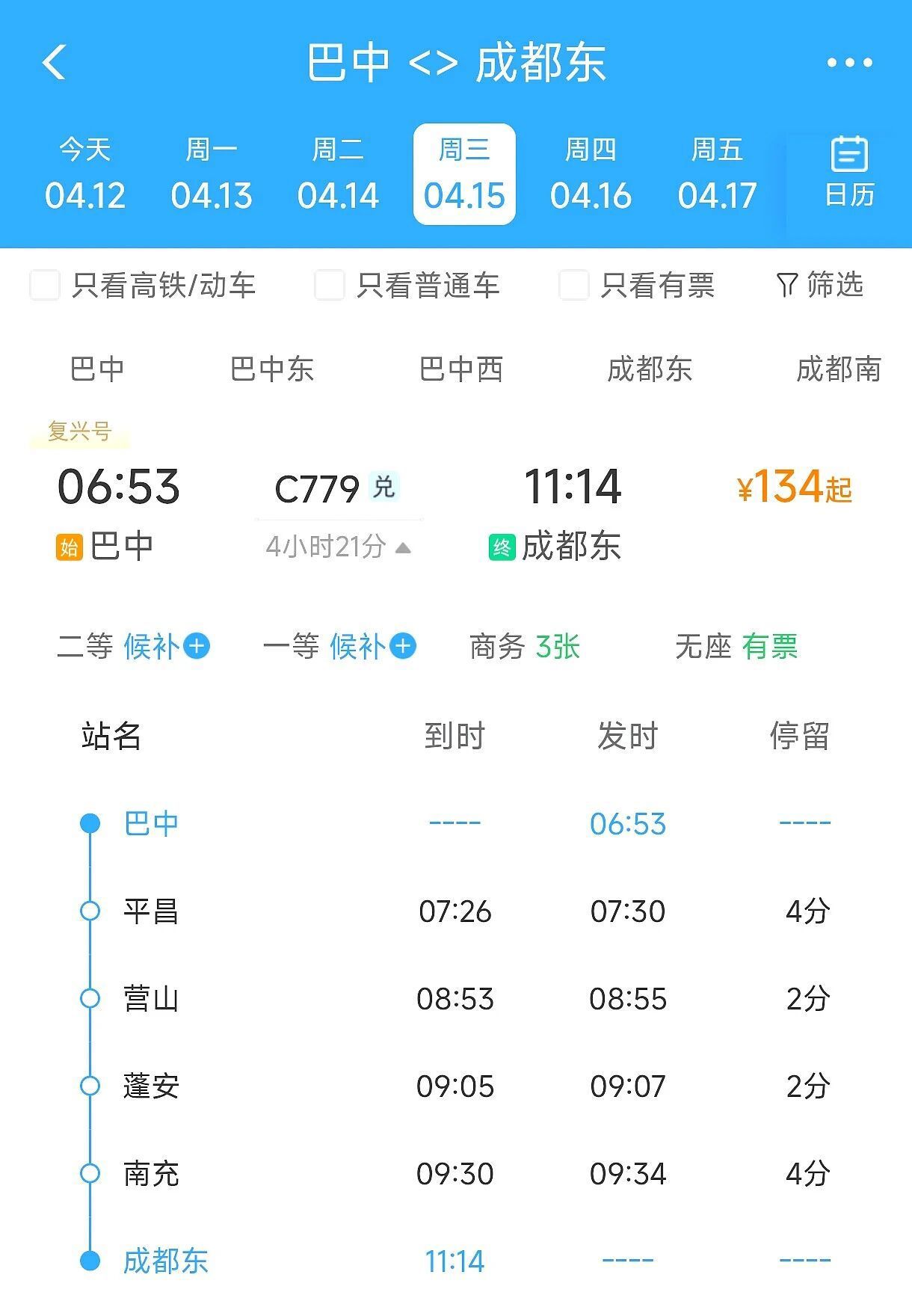The height and width of the screenshot is (1316, 912).
Task: Switch to Thursday 04.16
Action: tap(591, 174)
